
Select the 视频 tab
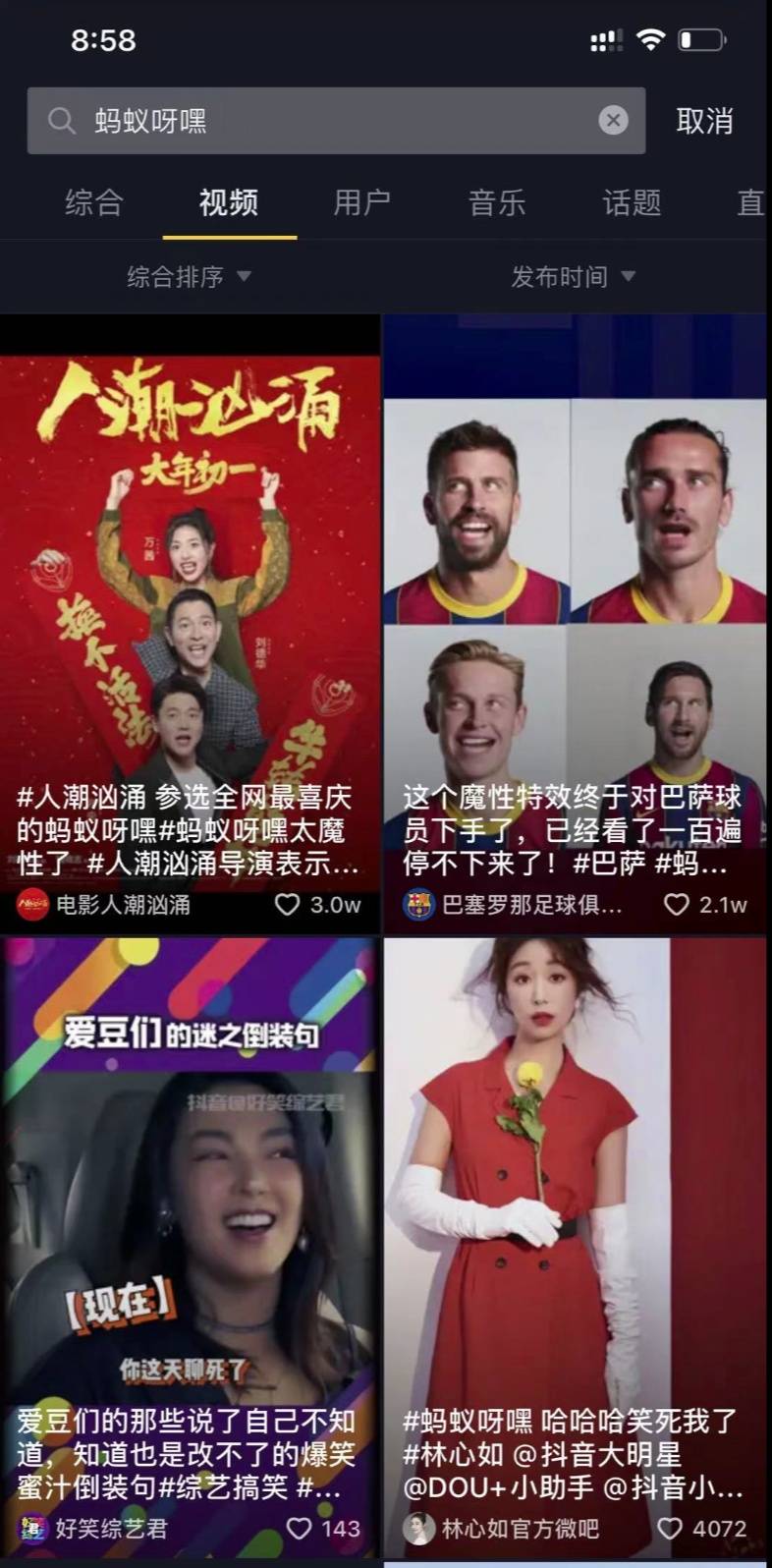tap(229, 203)
